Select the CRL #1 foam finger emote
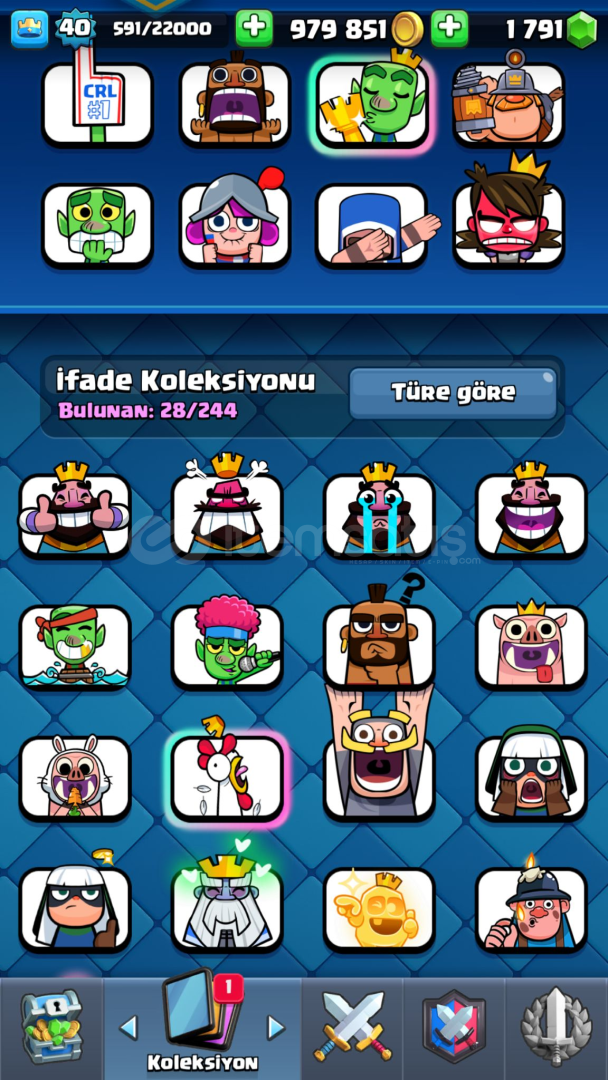608x1080 pixels. coord(97,103)
